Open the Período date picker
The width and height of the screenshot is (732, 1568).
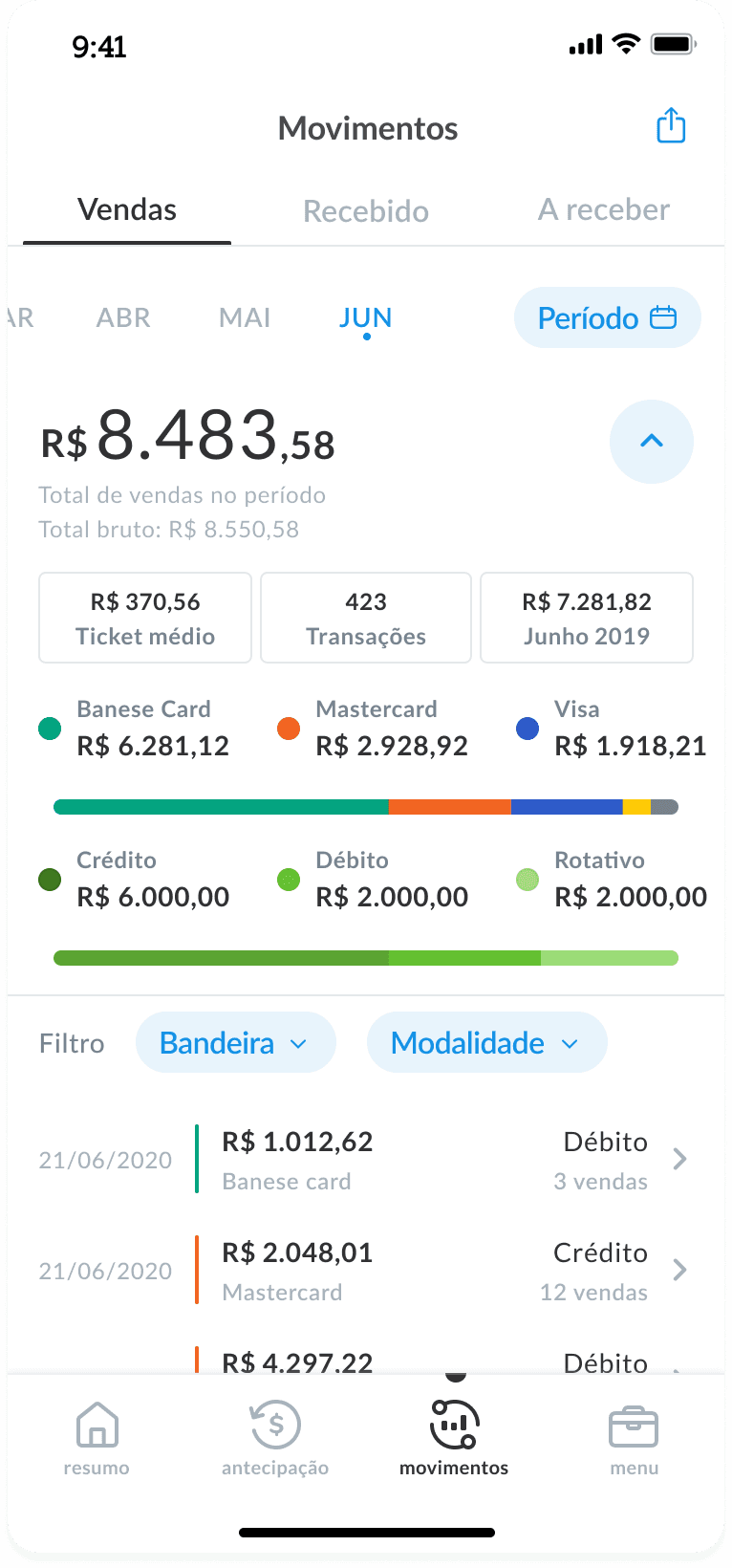[607, 317]
